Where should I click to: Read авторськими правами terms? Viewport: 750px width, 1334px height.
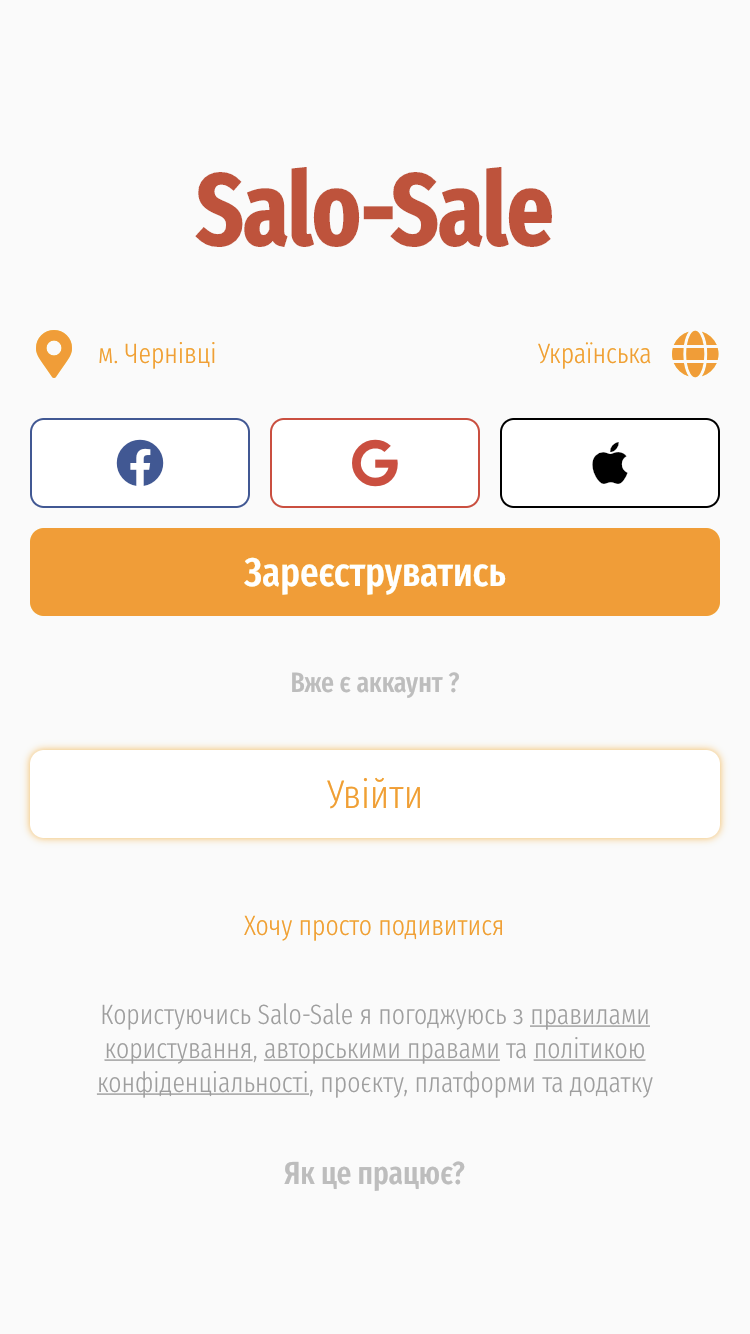381,1050
